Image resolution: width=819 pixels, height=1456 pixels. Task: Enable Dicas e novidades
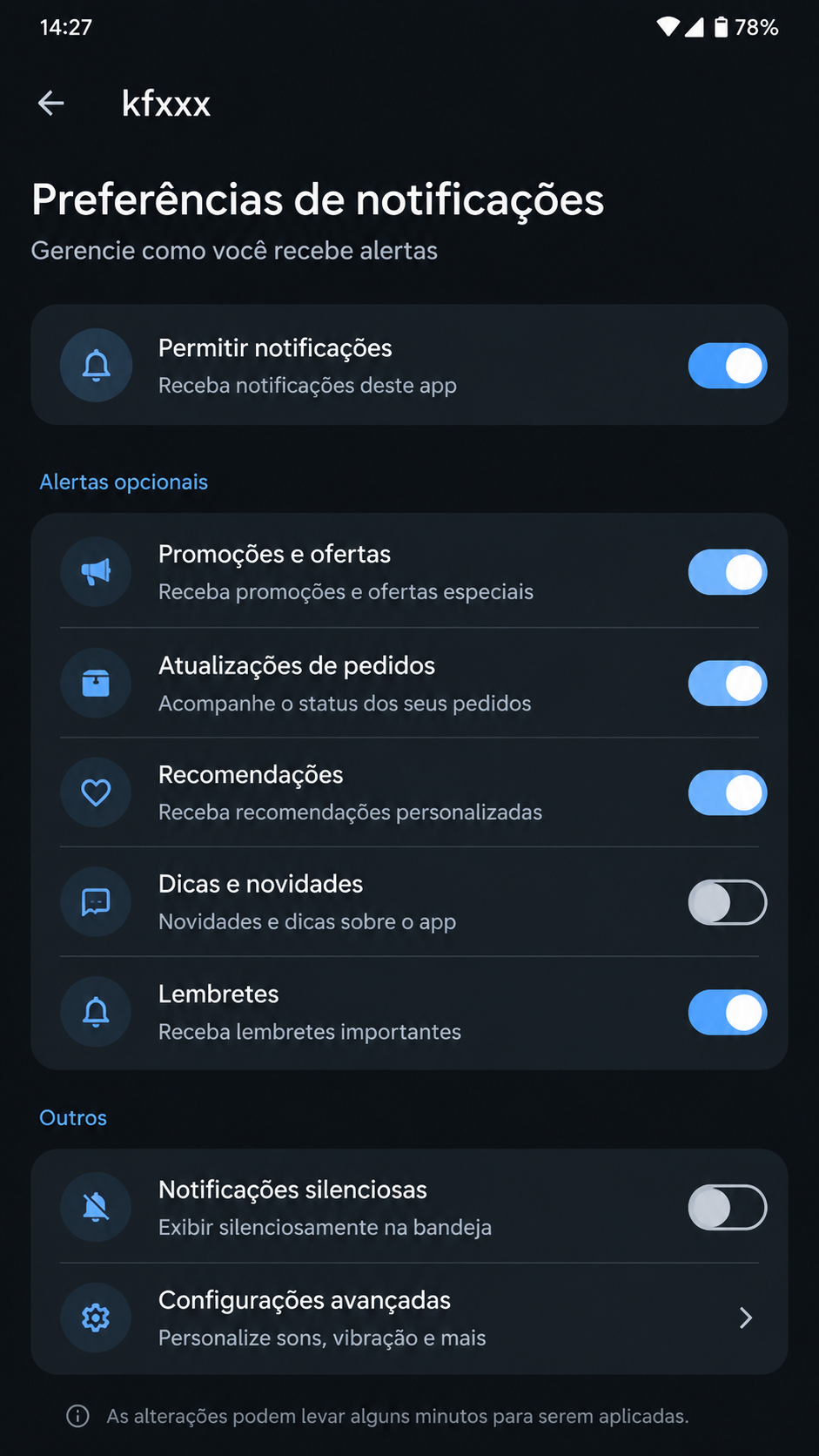(x=728, y=902)
